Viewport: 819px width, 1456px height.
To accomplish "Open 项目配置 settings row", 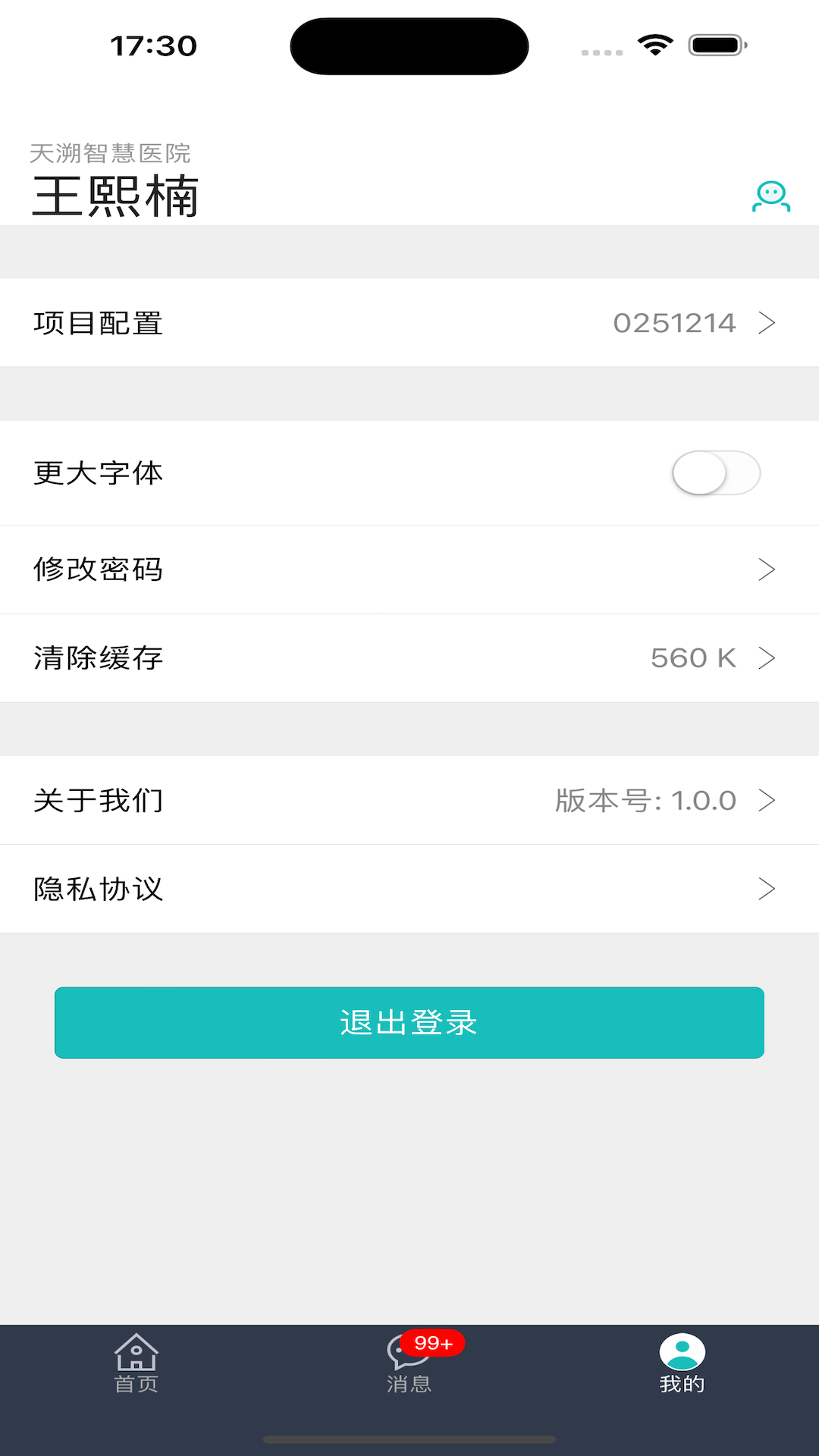I will (x=409, y=323).
